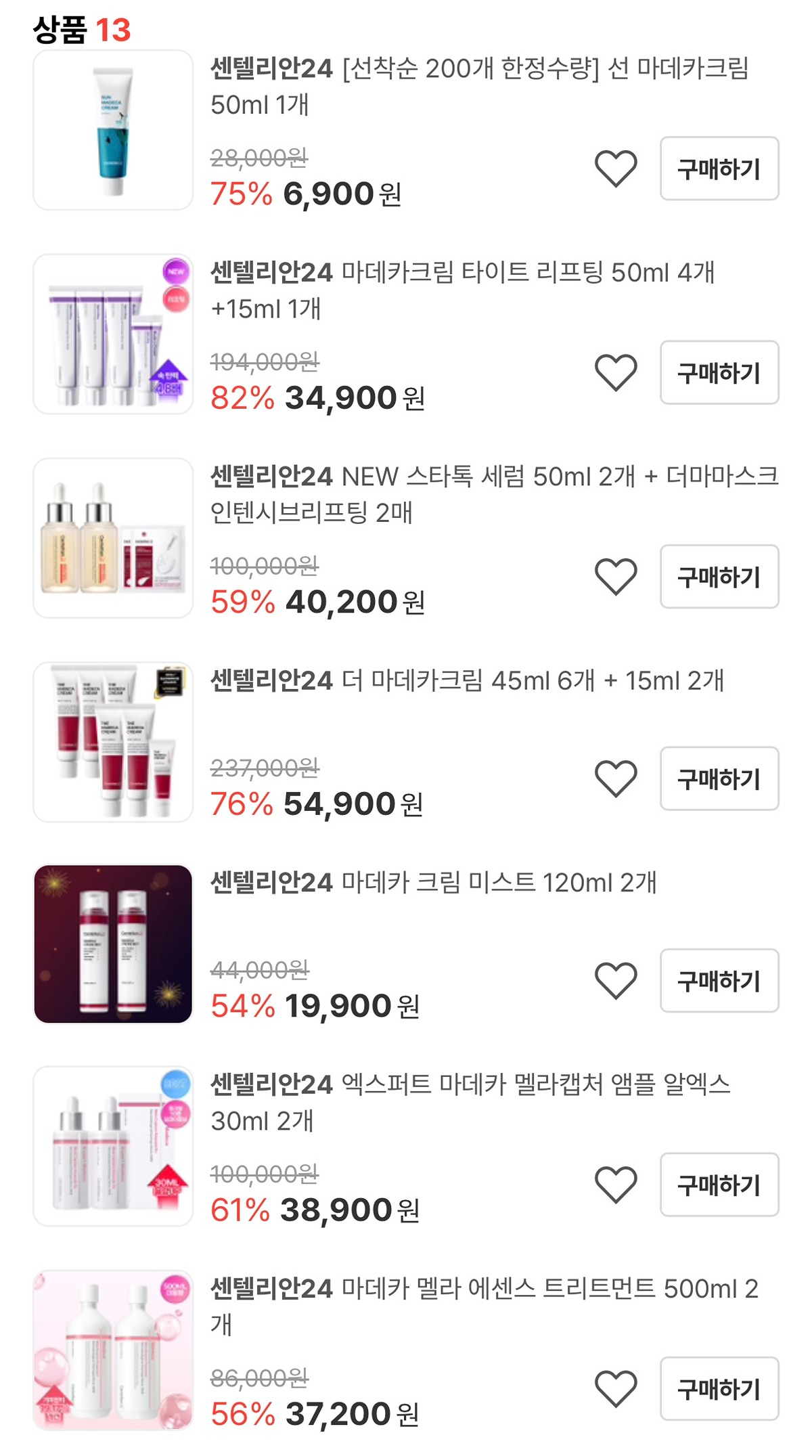812x1456 pixels.
Task: Heart the NEW 스타톡 세럼 product
Action: click(615, 577)
